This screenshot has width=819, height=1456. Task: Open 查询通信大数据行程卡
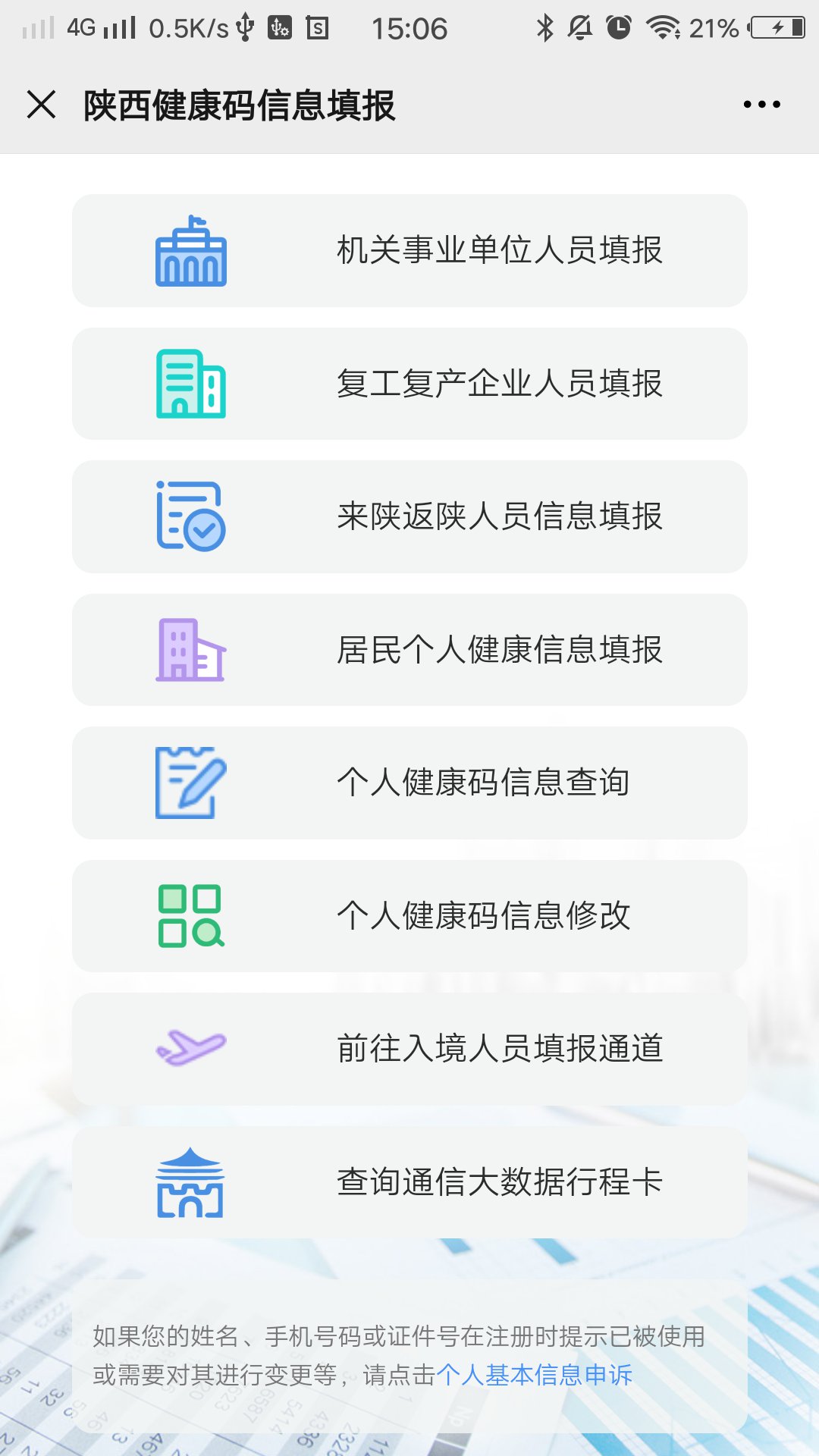pos(409,1182)
